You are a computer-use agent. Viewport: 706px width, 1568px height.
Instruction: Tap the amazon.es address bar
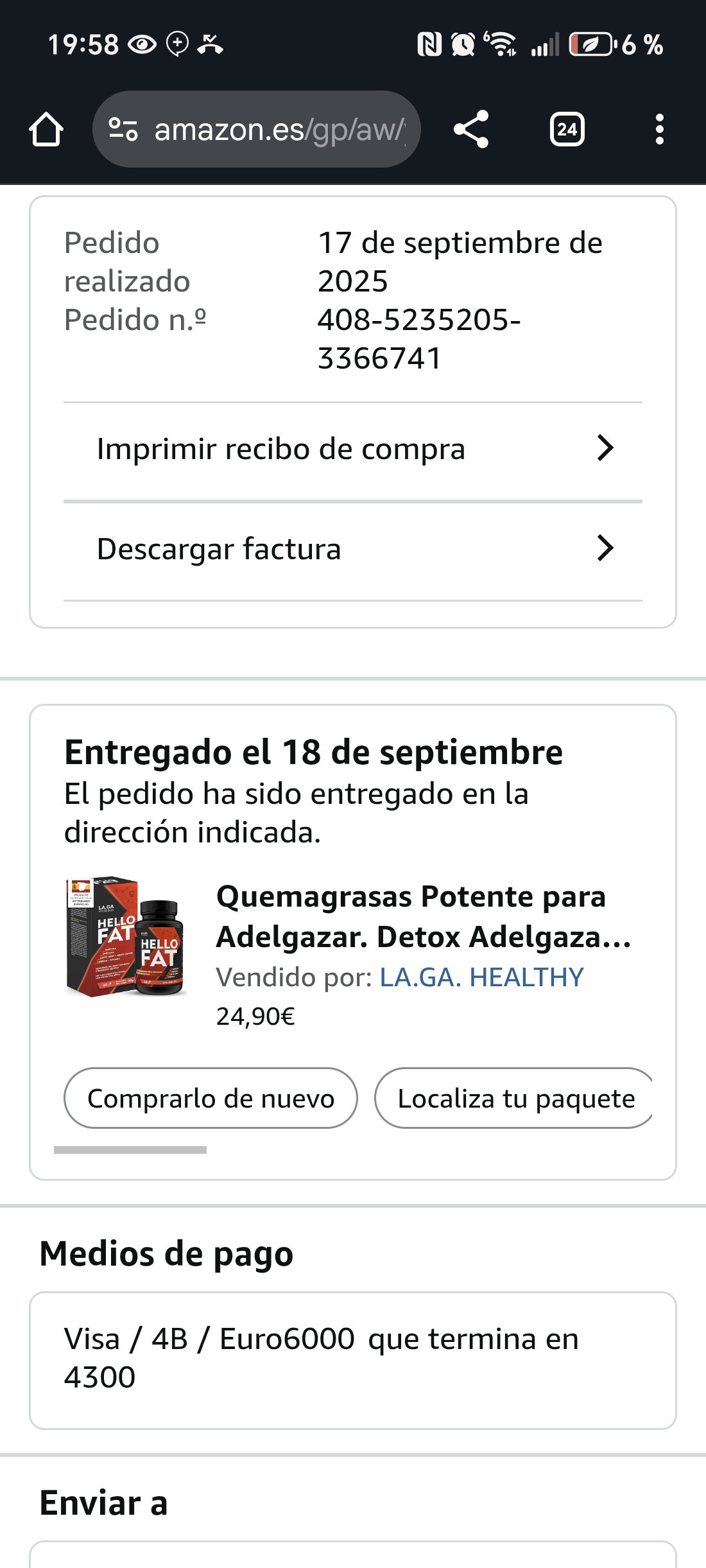(x=257, y=130)
